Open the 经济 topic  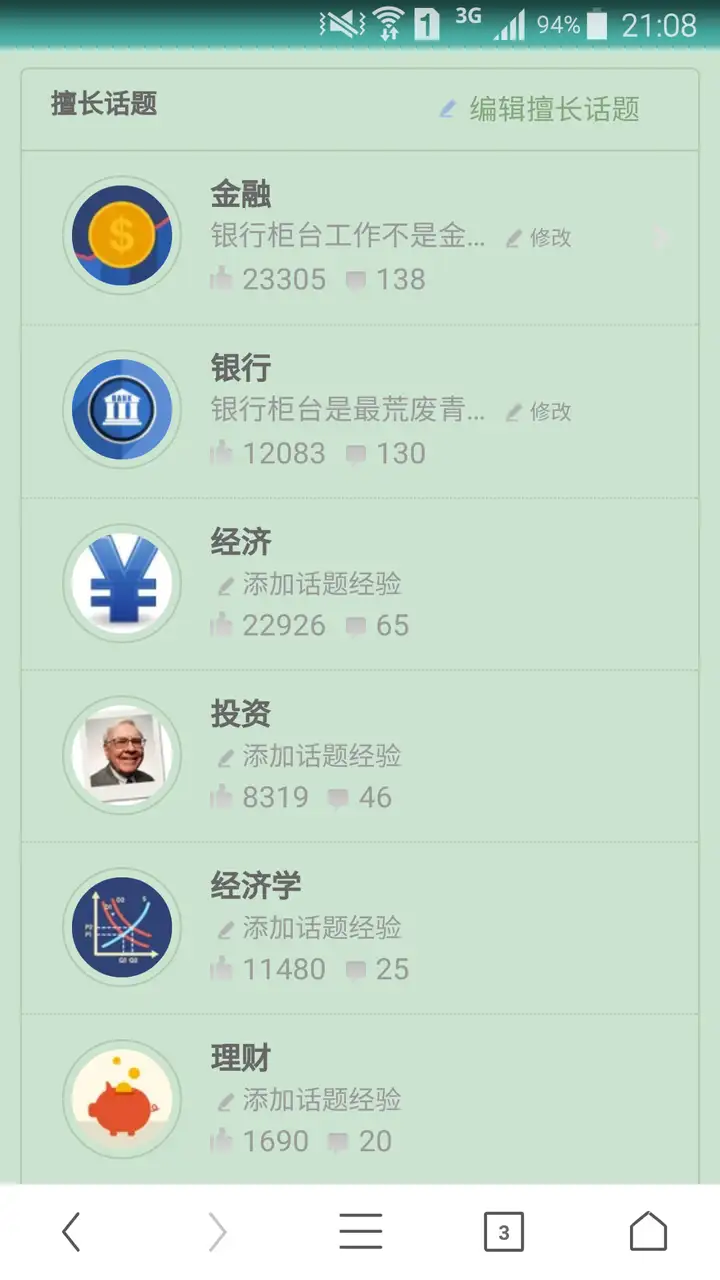point(241,542)
